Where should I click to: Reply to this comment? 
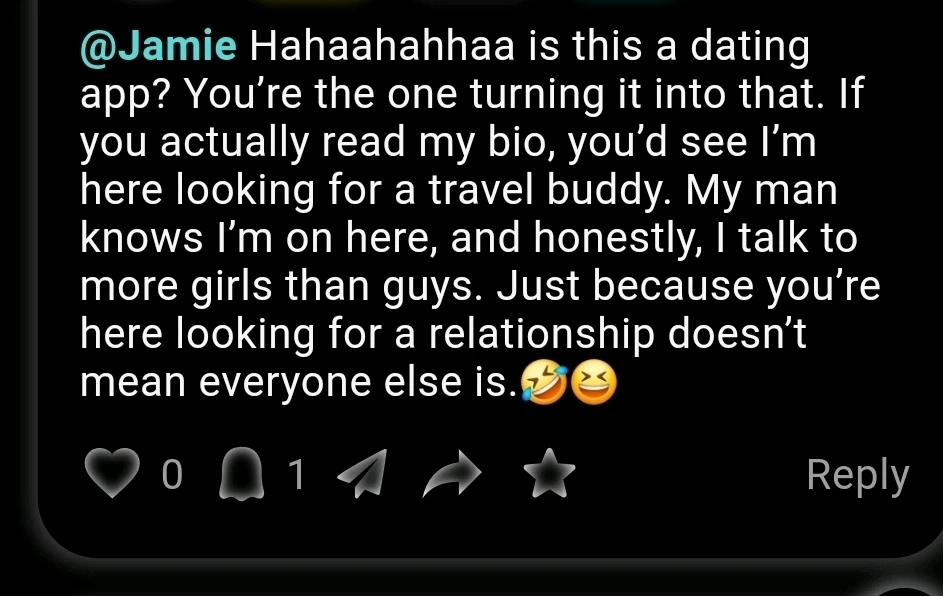click(857, 475)
